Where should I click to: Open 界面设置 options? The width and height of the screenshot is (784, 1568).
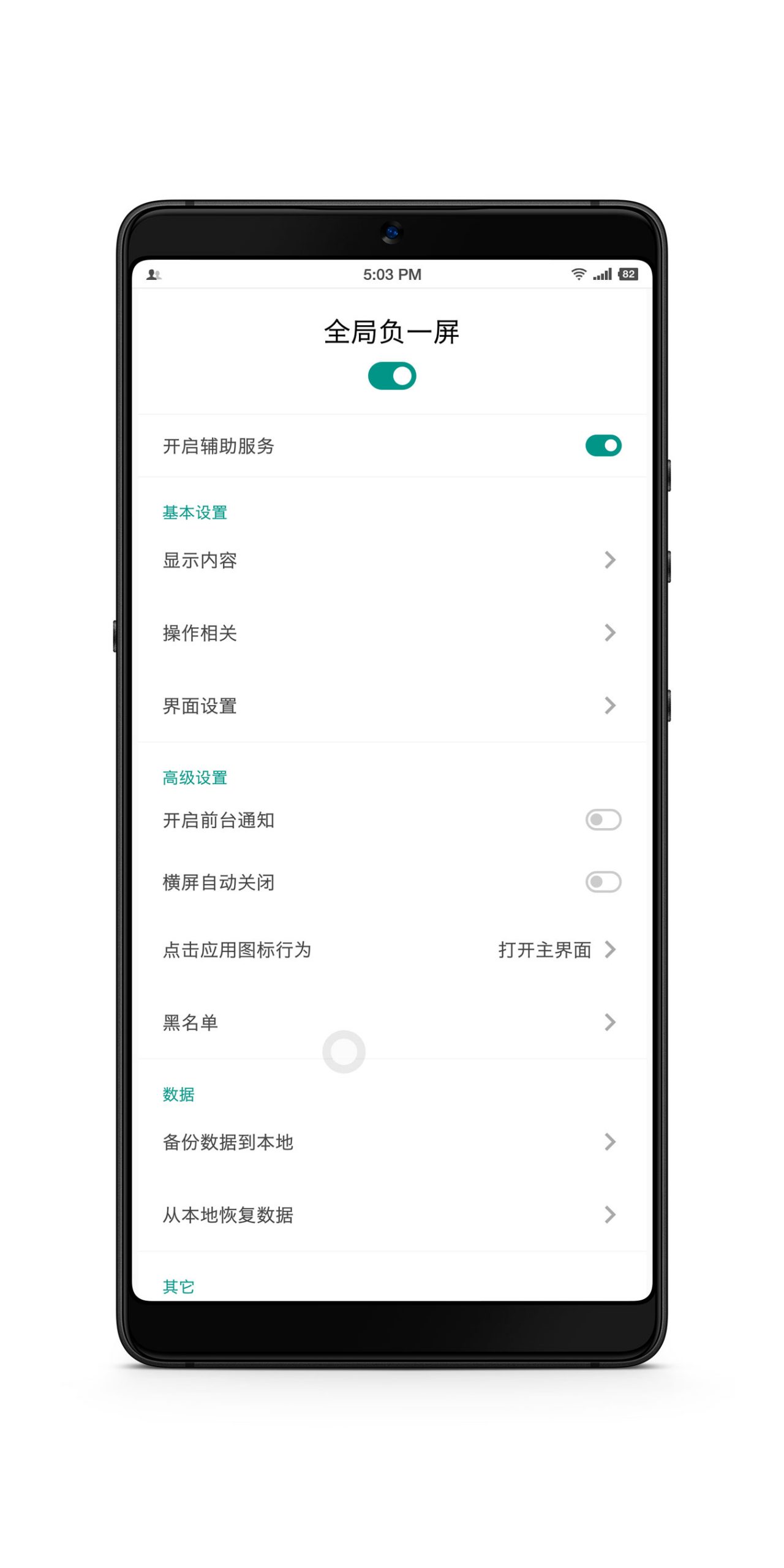point(391,706)
